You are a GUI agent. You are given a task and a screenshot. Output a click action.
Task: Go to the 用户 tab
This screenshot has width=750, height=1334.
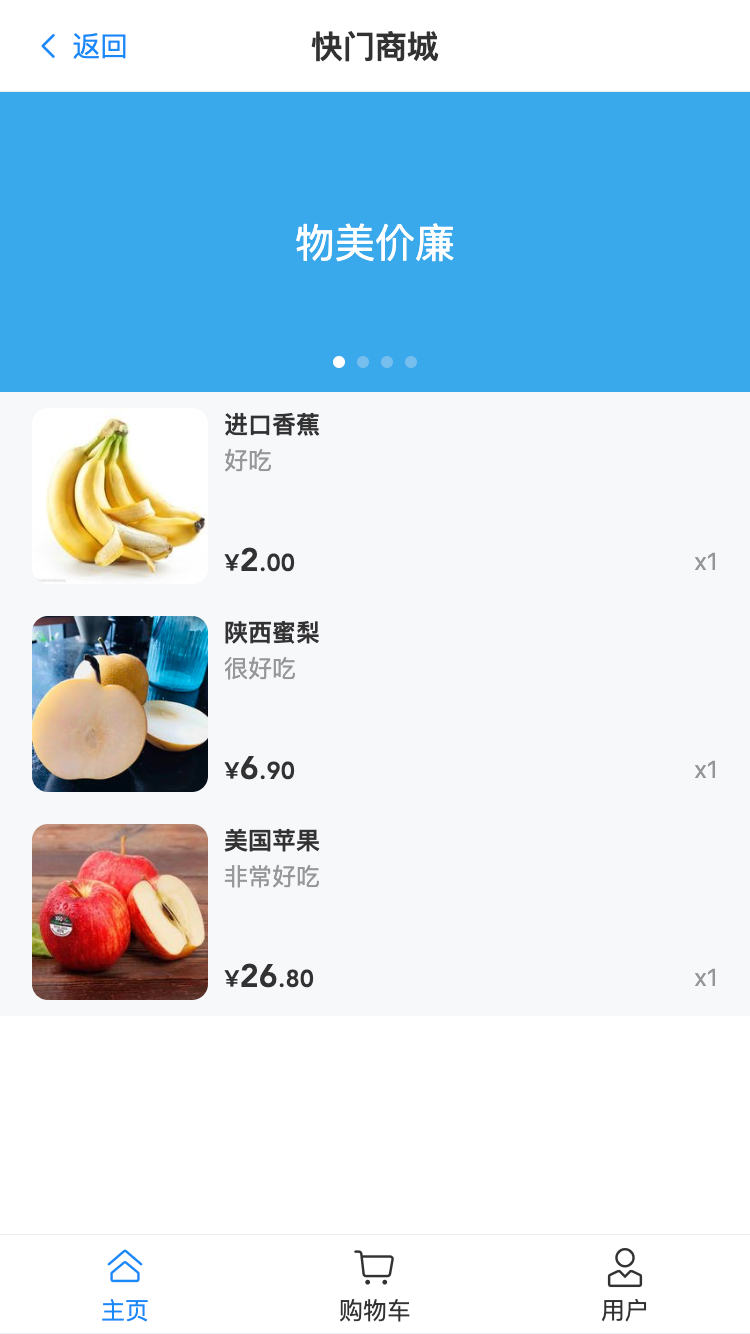624,1285
